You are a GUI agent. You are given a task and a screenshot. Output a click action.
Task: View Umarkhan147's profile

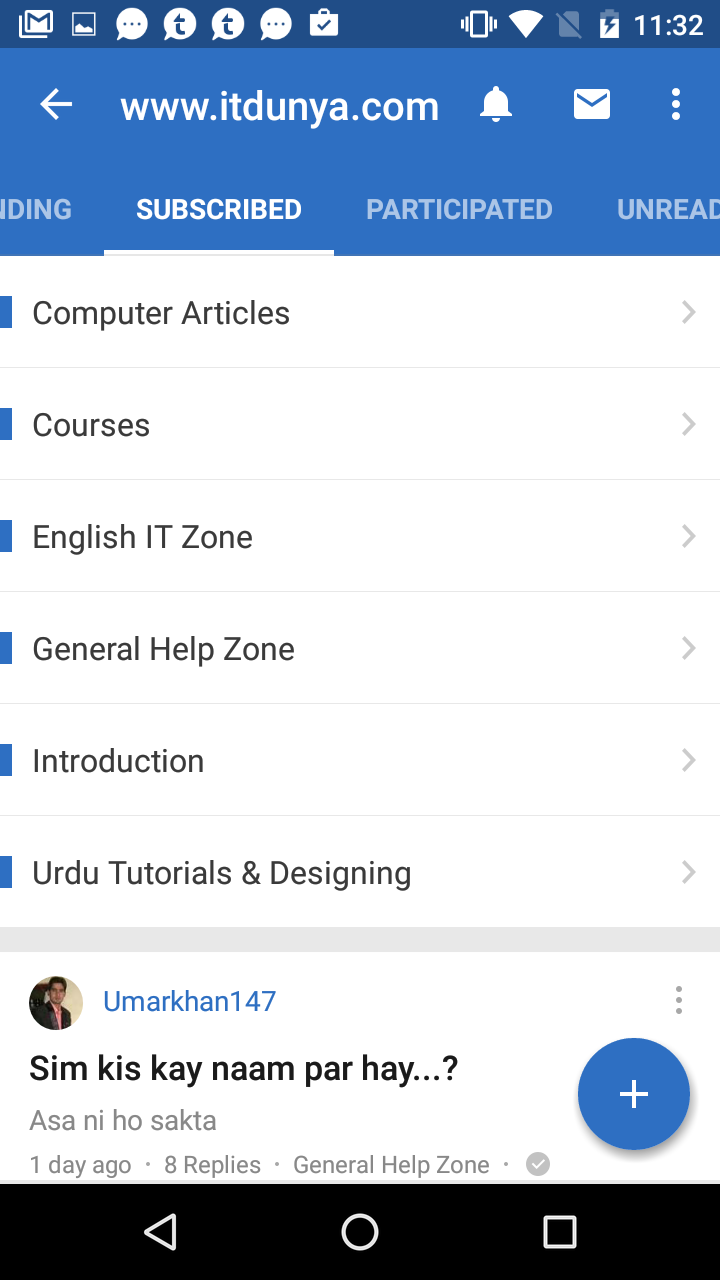[189, 1001]
